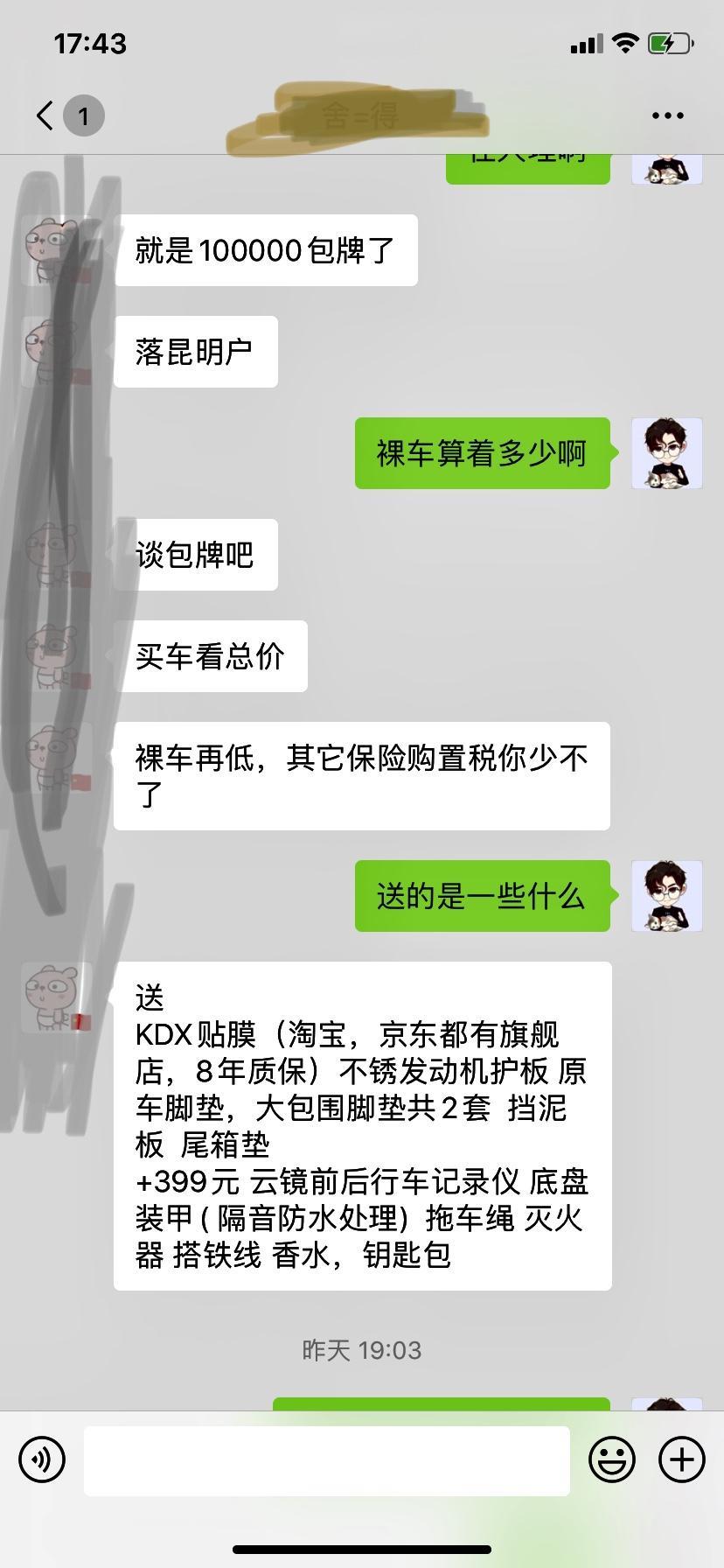The image size is (724, 1568).
Task: Open the plus attachment menu
Action: coord(682,1459)
